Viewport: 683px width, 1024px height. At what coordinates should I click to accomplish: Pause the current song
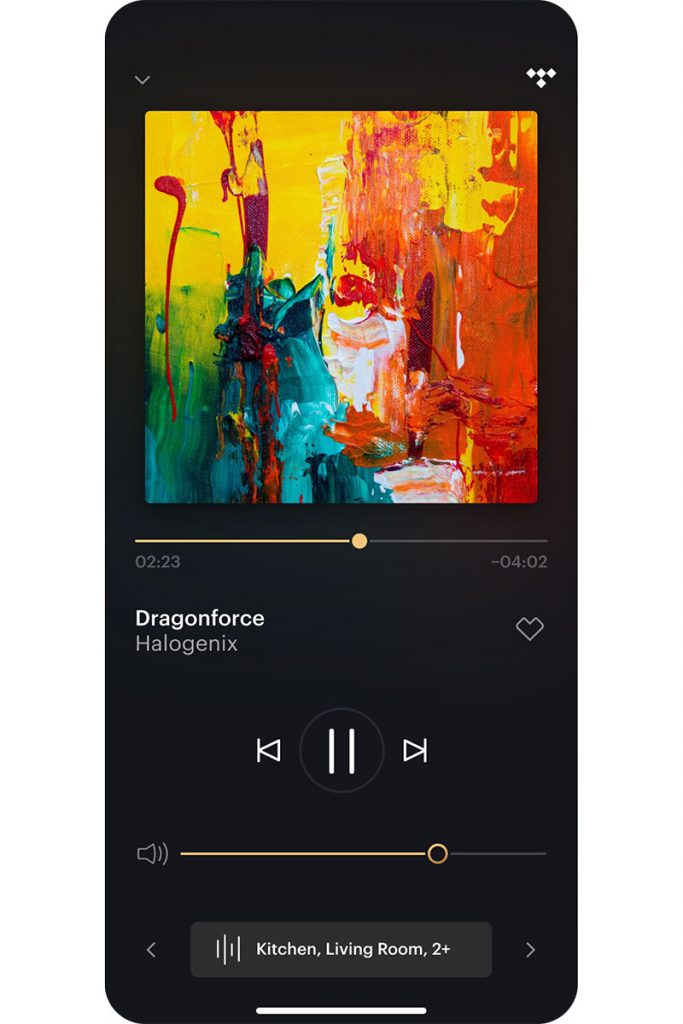click(x=341, y=751)
